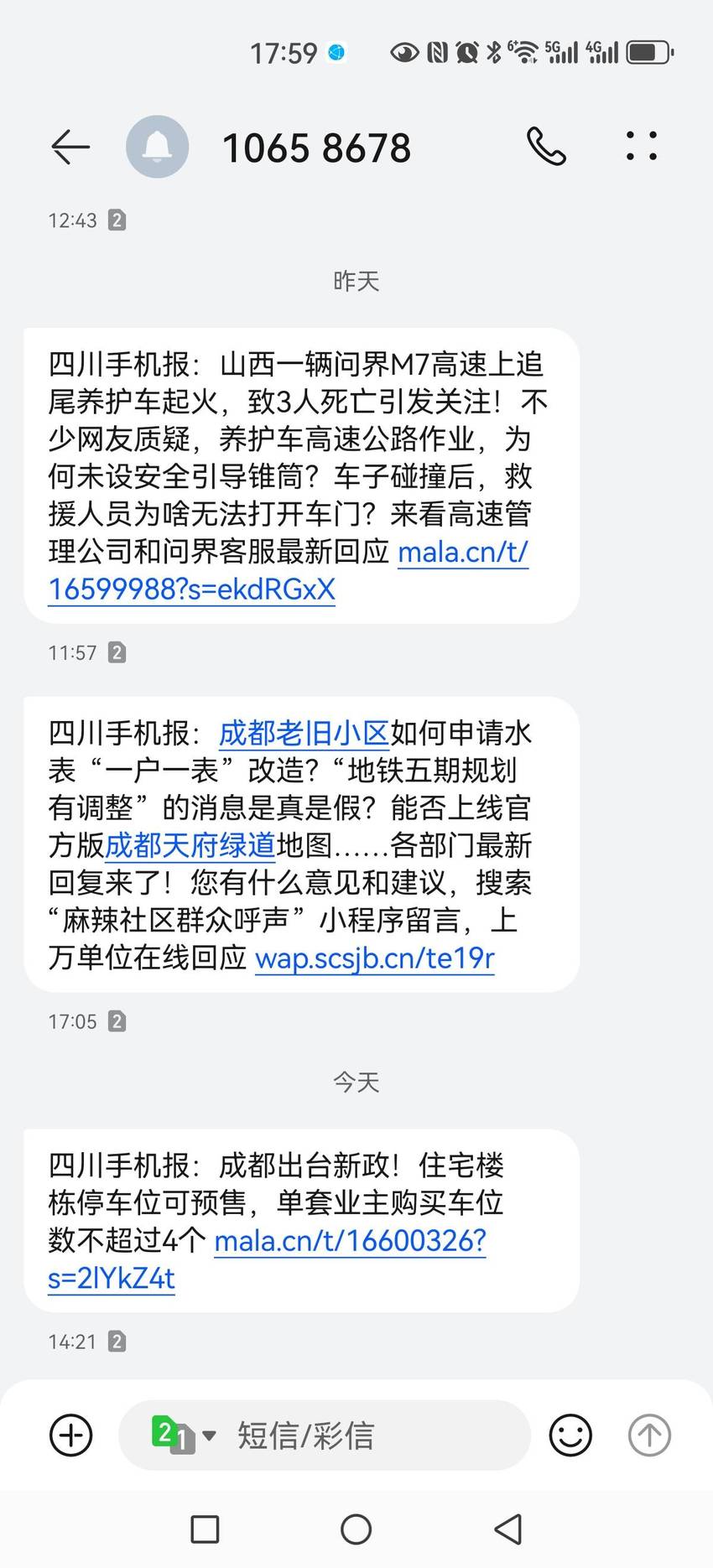This screenshot has height=1568, width=713.
Task: Open recent apps with the square button
Action: click(206, 1529)
